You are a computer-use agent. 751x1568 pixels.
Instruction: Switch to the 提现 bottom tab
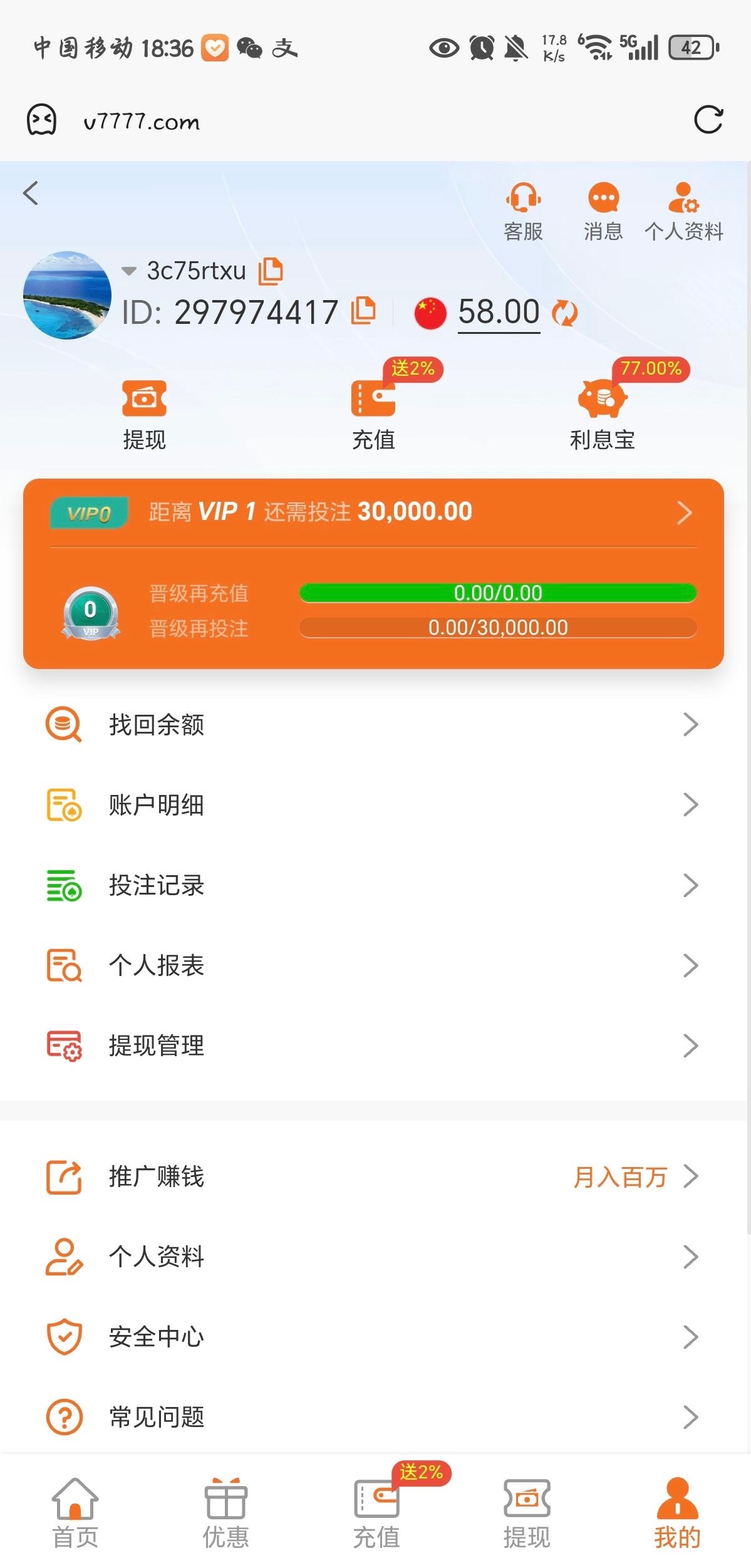click(526, 1513)
